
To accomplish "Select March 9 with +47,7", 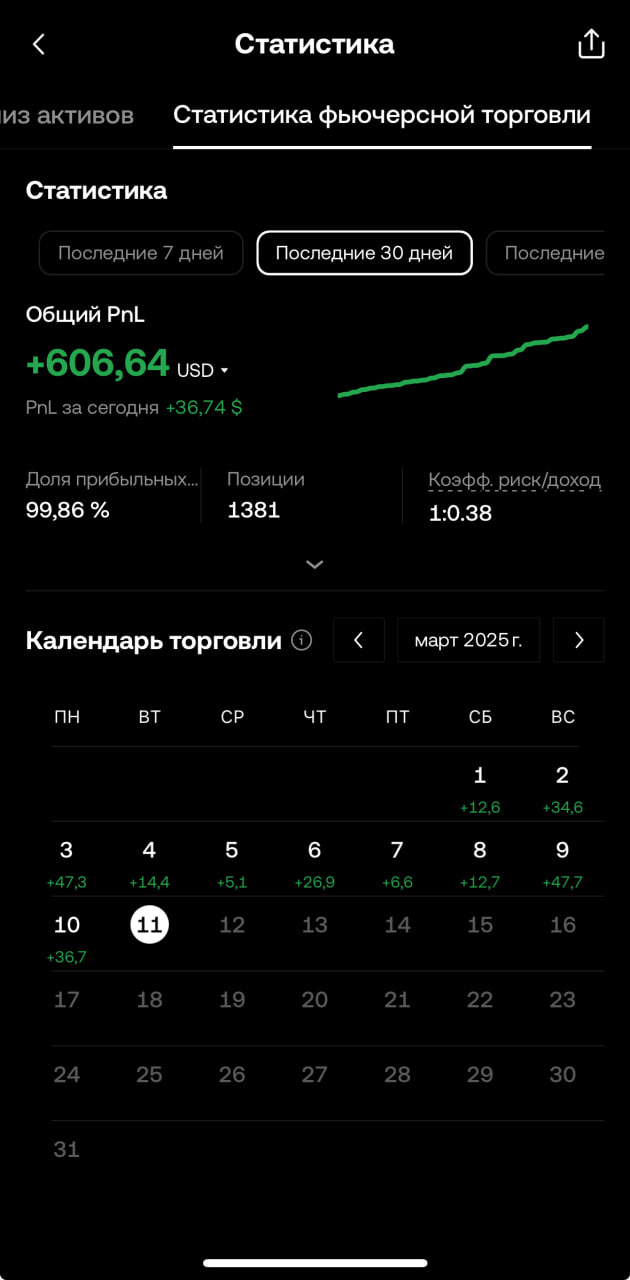I will pos(562,863).
